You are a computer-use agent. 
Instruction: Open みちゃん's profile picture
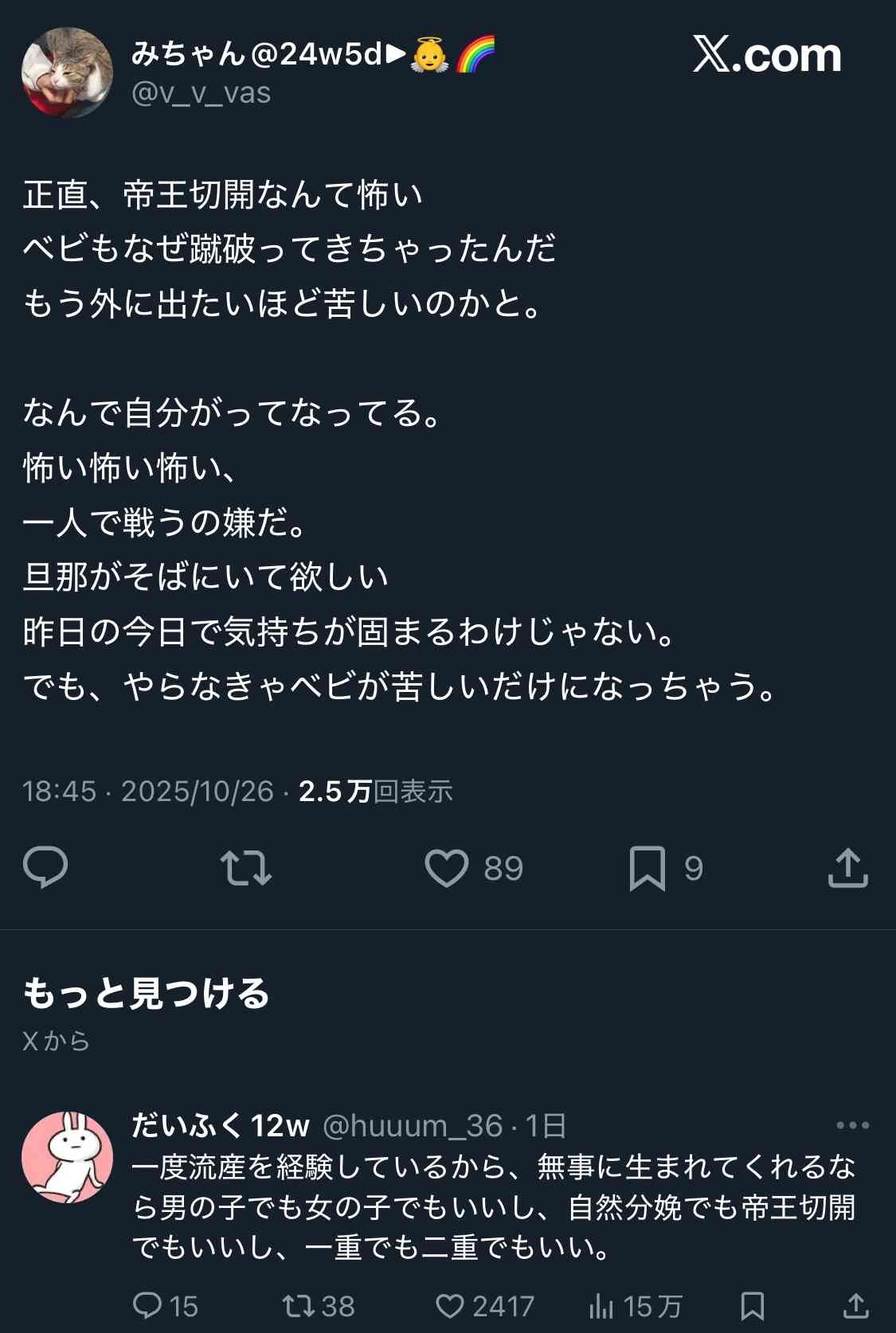point(67,73)
